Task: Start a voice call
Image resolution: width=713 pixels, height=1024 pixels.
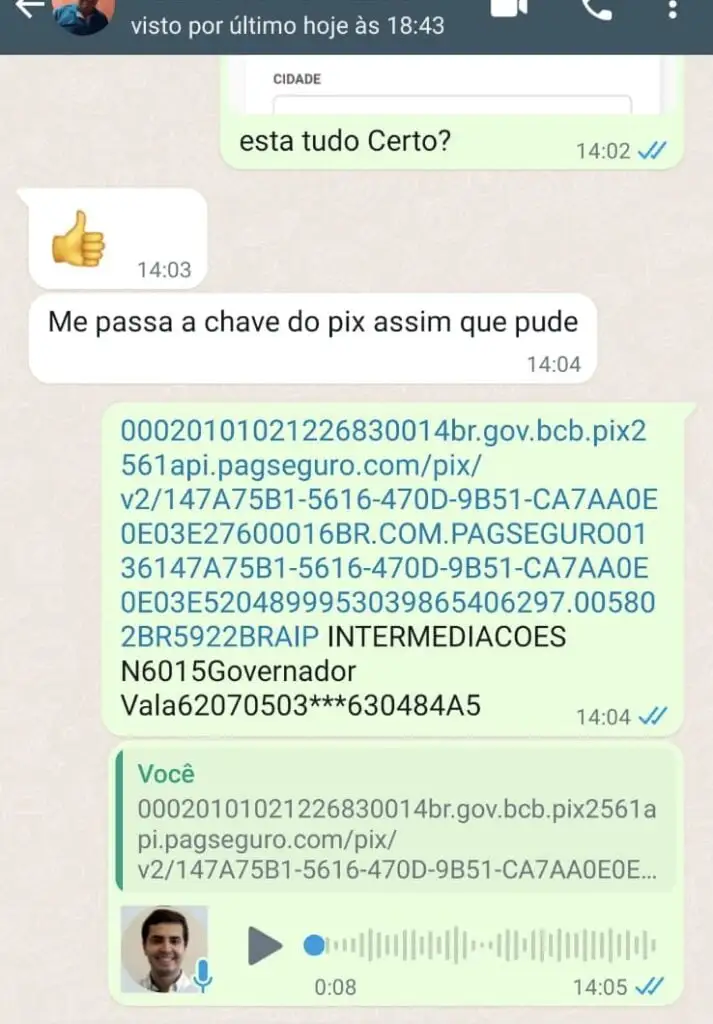Action: click(597, 9)
